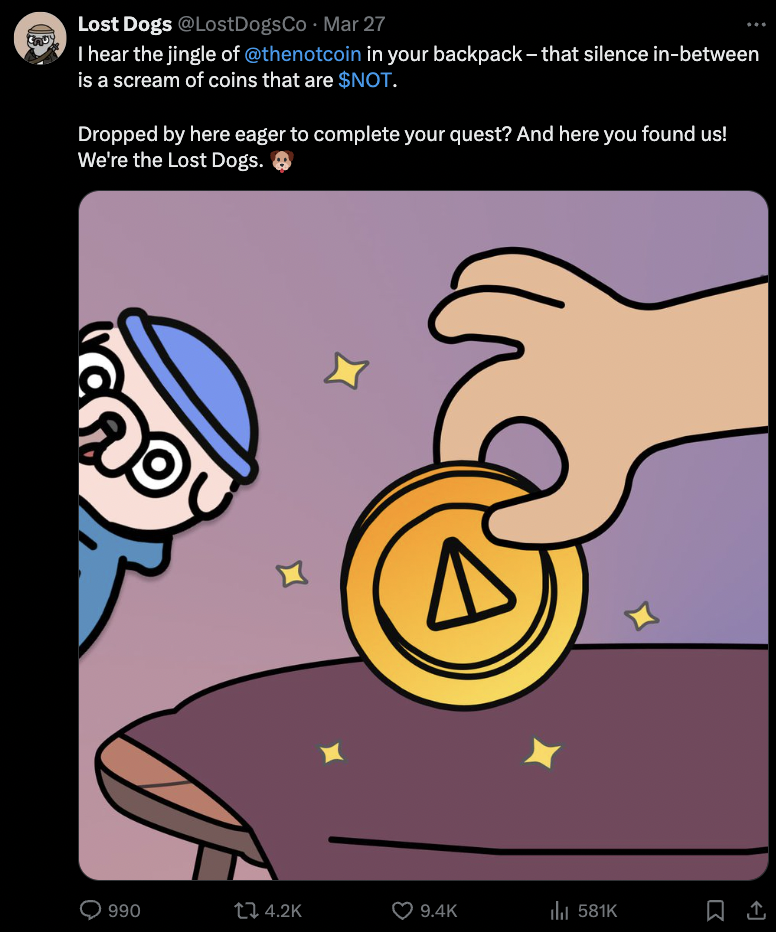Reply to the Lost Dogs post
The image size is (776, 932).
click(x=92, y=910)
